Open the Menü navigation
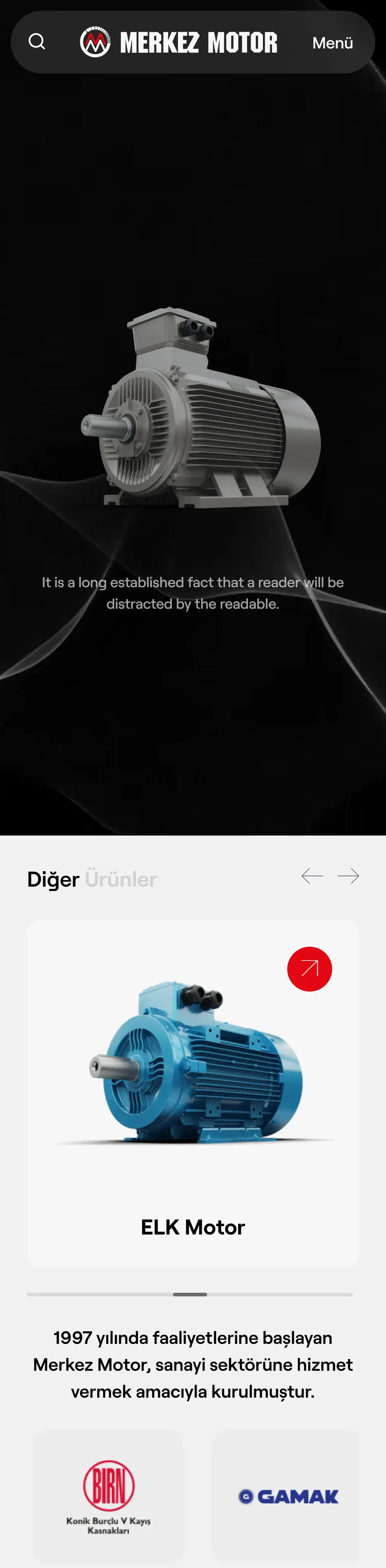386x1568 pixels. (332, 43)
